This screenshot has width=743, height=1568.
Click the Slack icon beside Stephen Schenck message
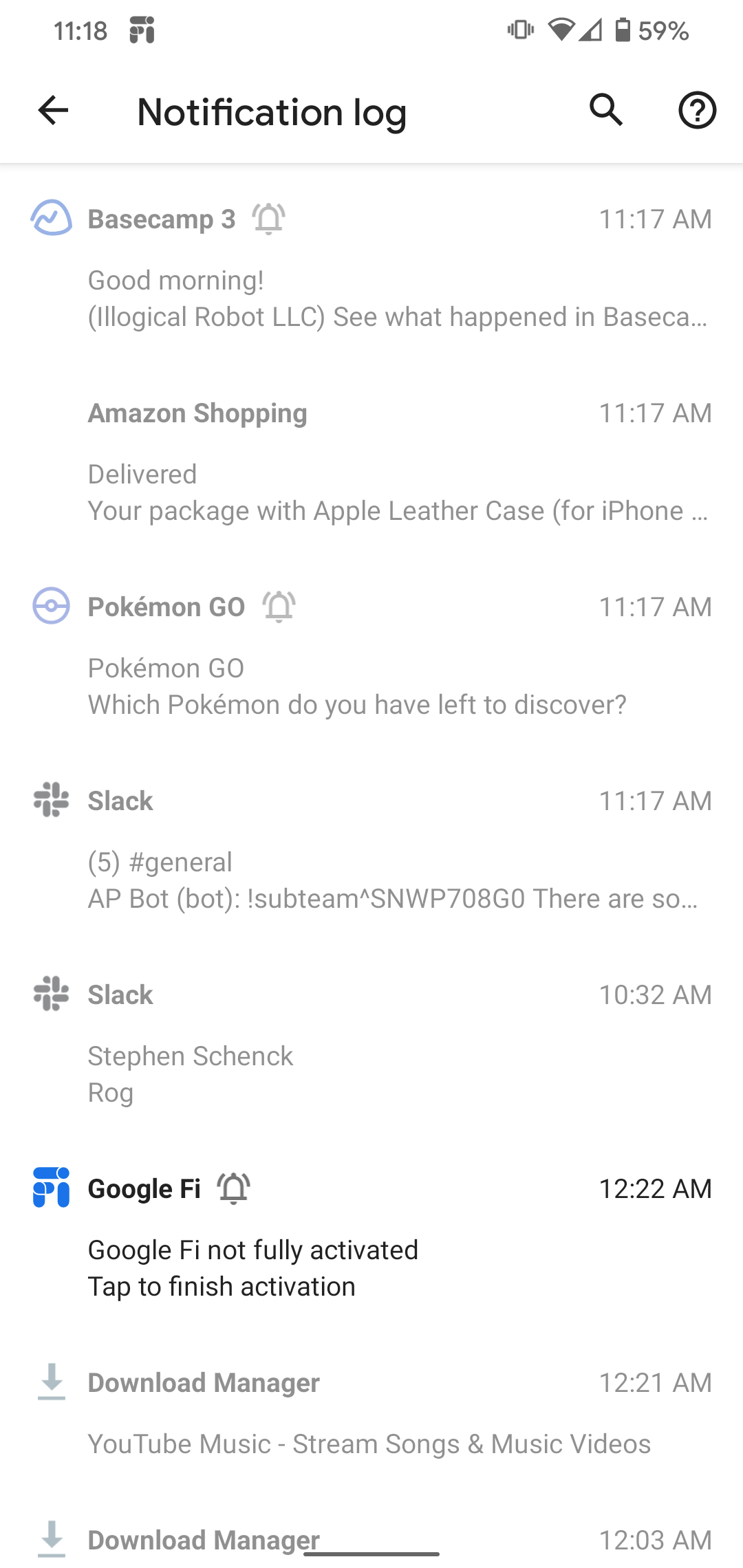51,994
